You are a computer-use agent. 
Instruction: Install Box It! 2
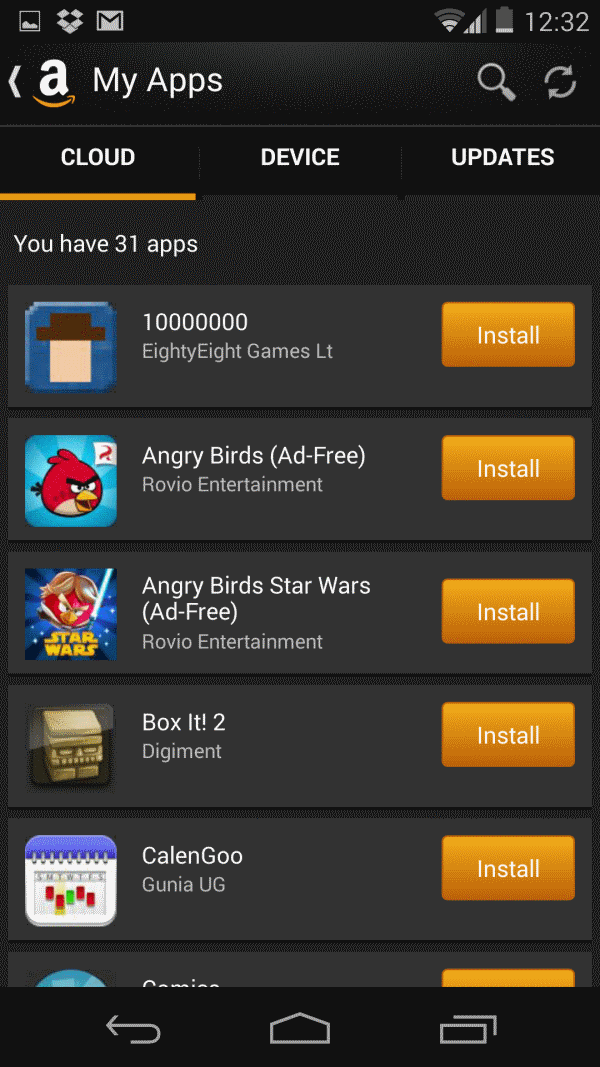coord(508,735)
